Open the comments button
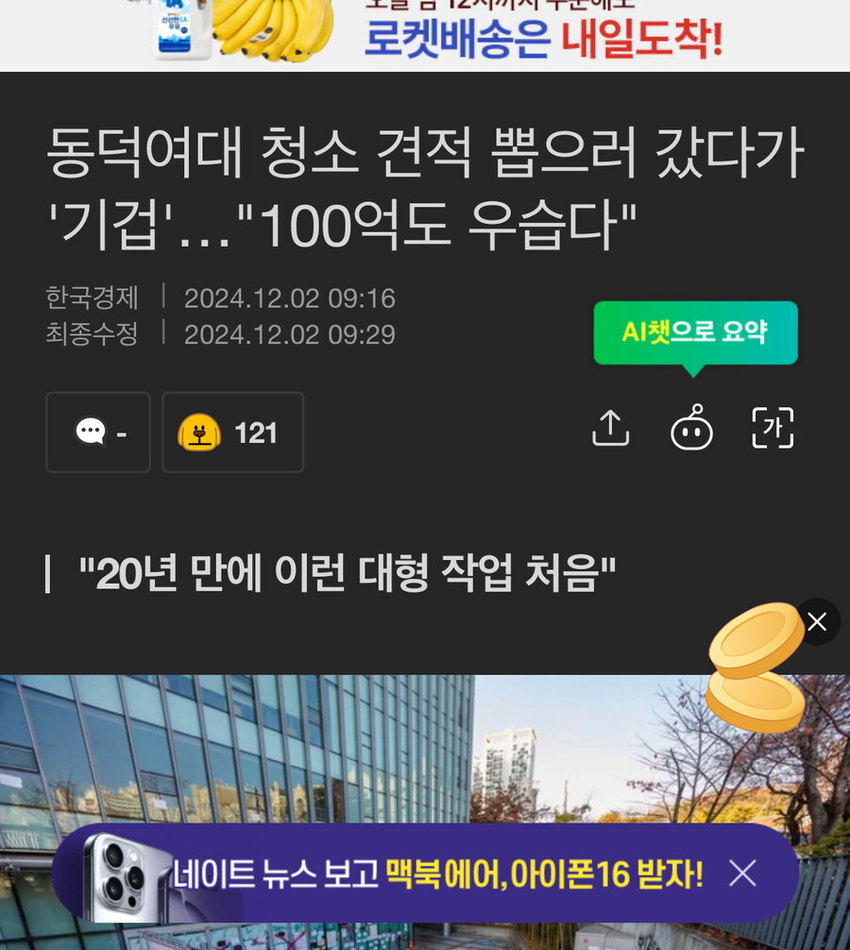Screen dimensions: 850x950 coord(98,432)
